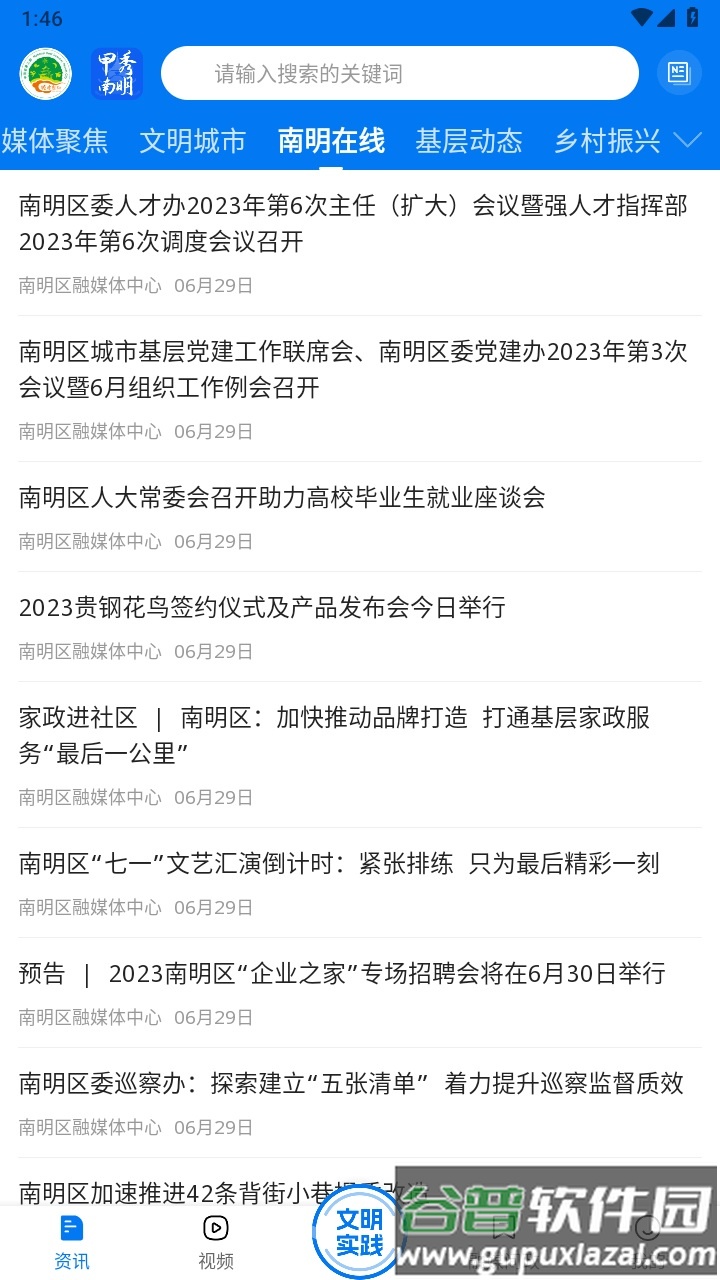This screenshot has height=1280, width=720.
Task: Switch to the 基层动态 tab
Action: coord(470,141)
